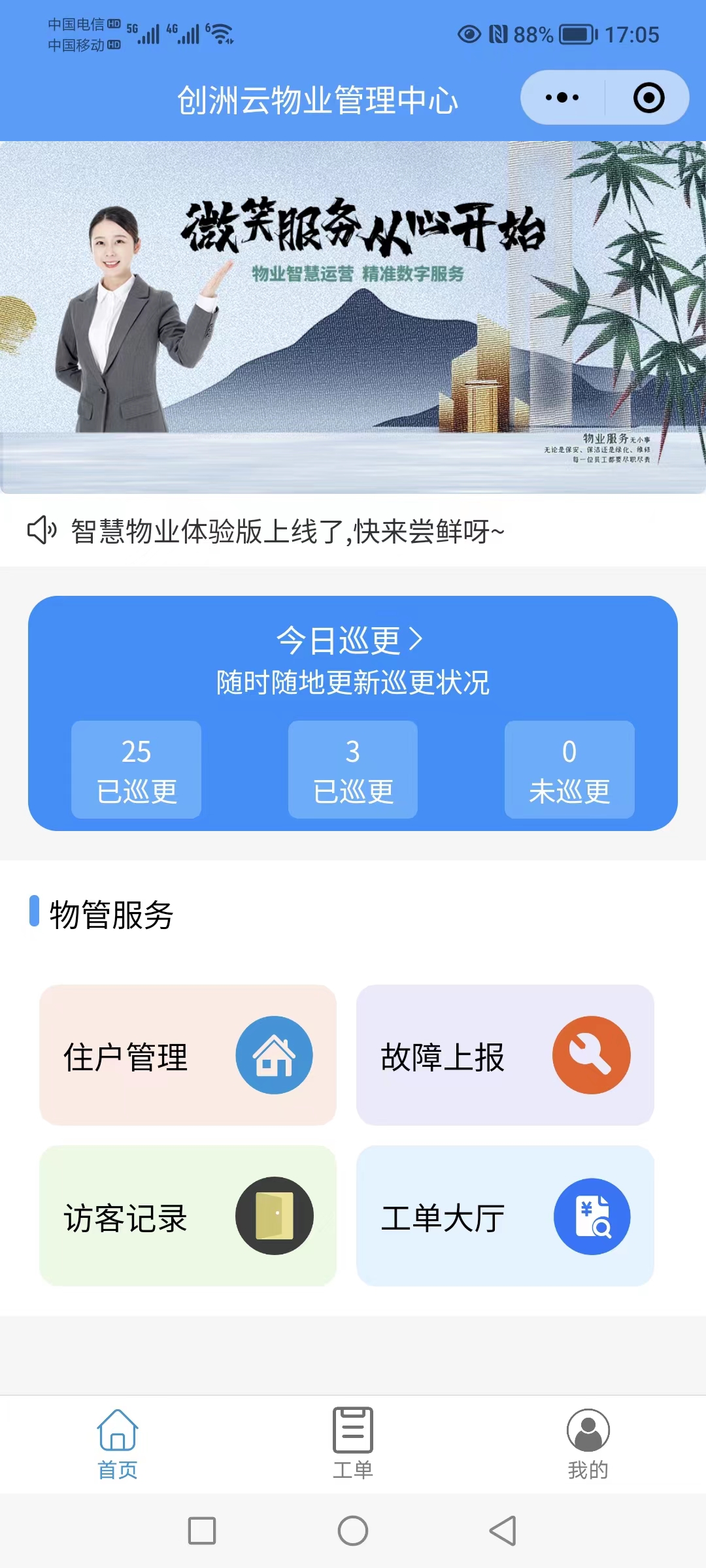The width and height of the screenshot is (706, 1568).
Task: Open 今日巡更 details
Action: pos(350,640)
